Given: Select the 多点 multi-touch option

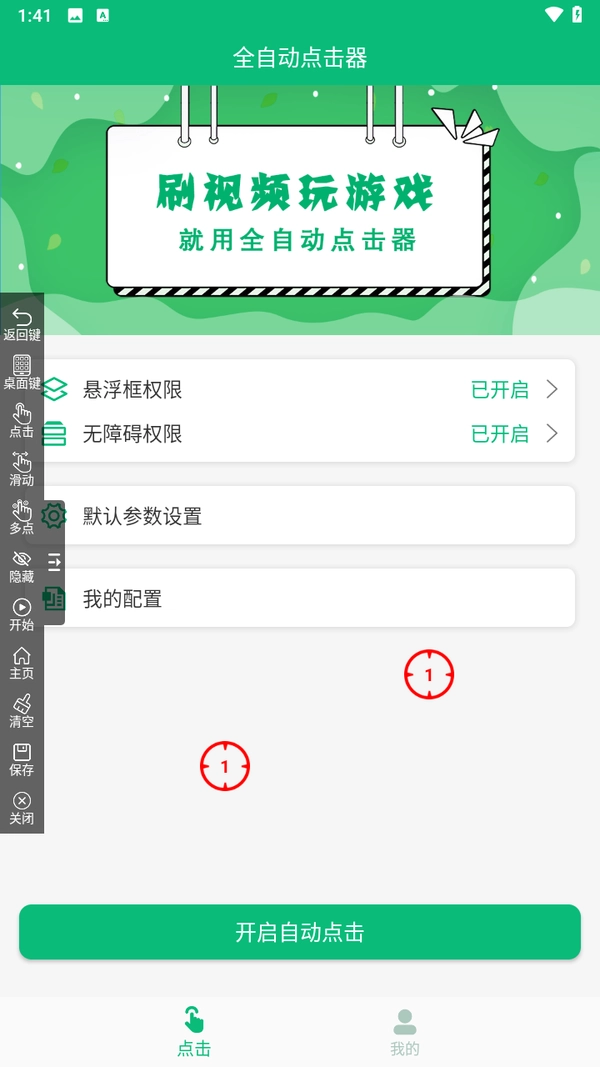Looking at the screenshot, I should pos(22,517).
